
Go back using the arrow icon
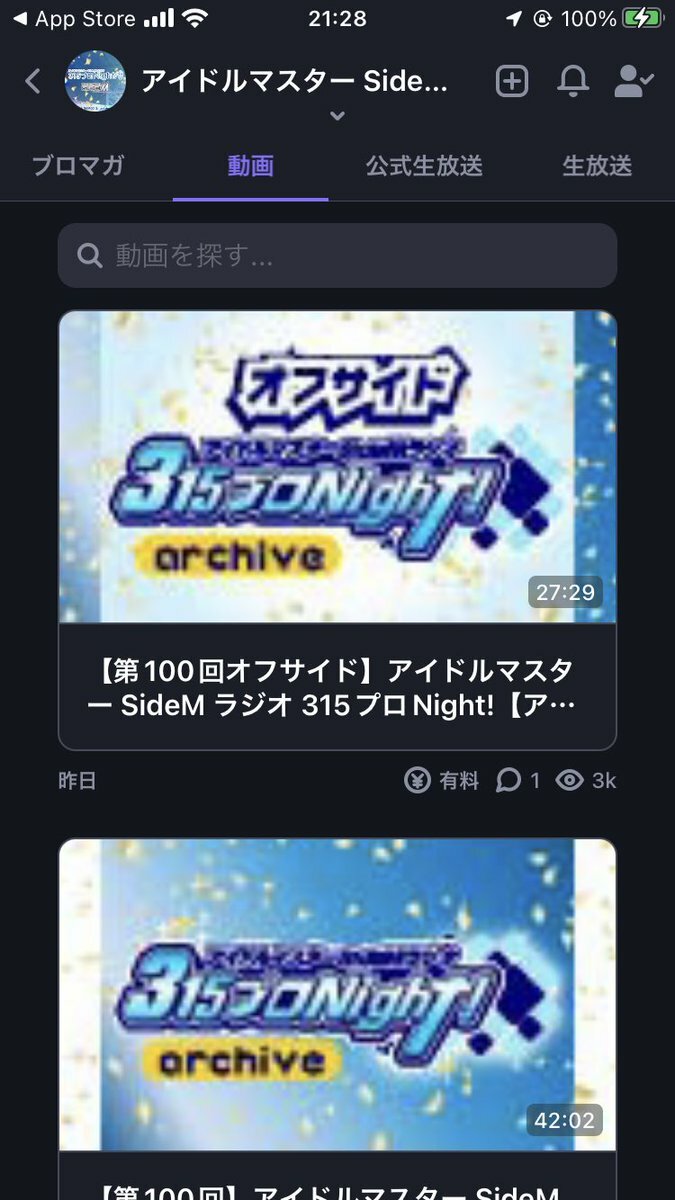33,82
